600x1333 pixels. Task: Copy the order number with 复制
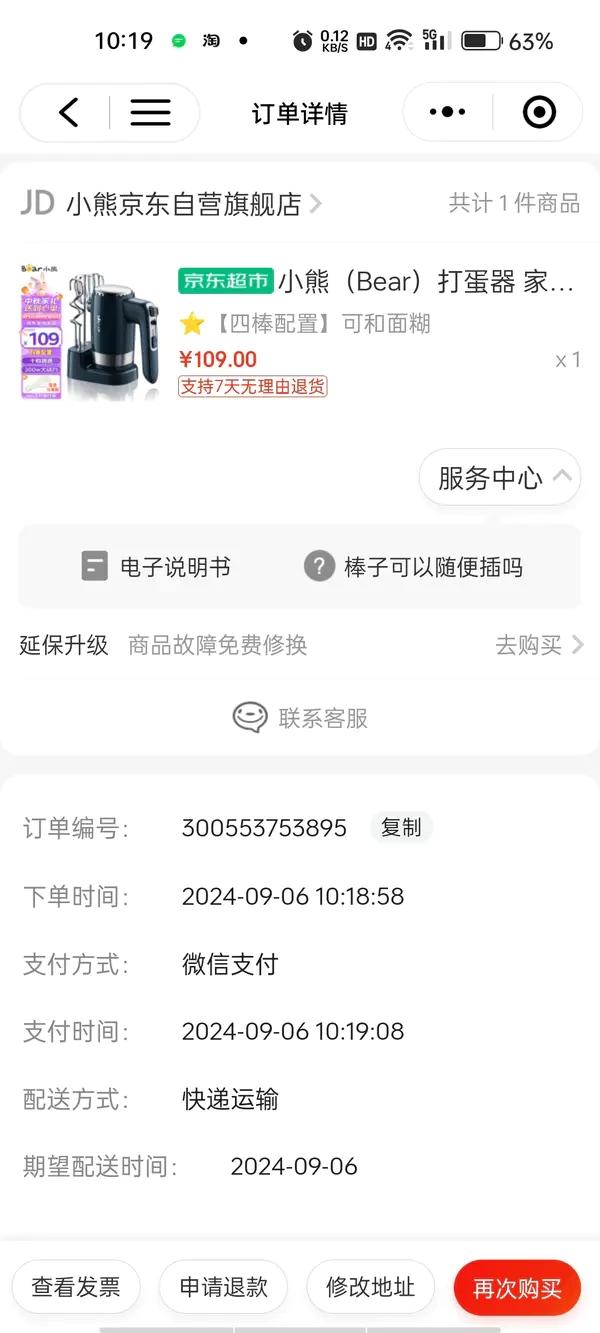(401, 828)
